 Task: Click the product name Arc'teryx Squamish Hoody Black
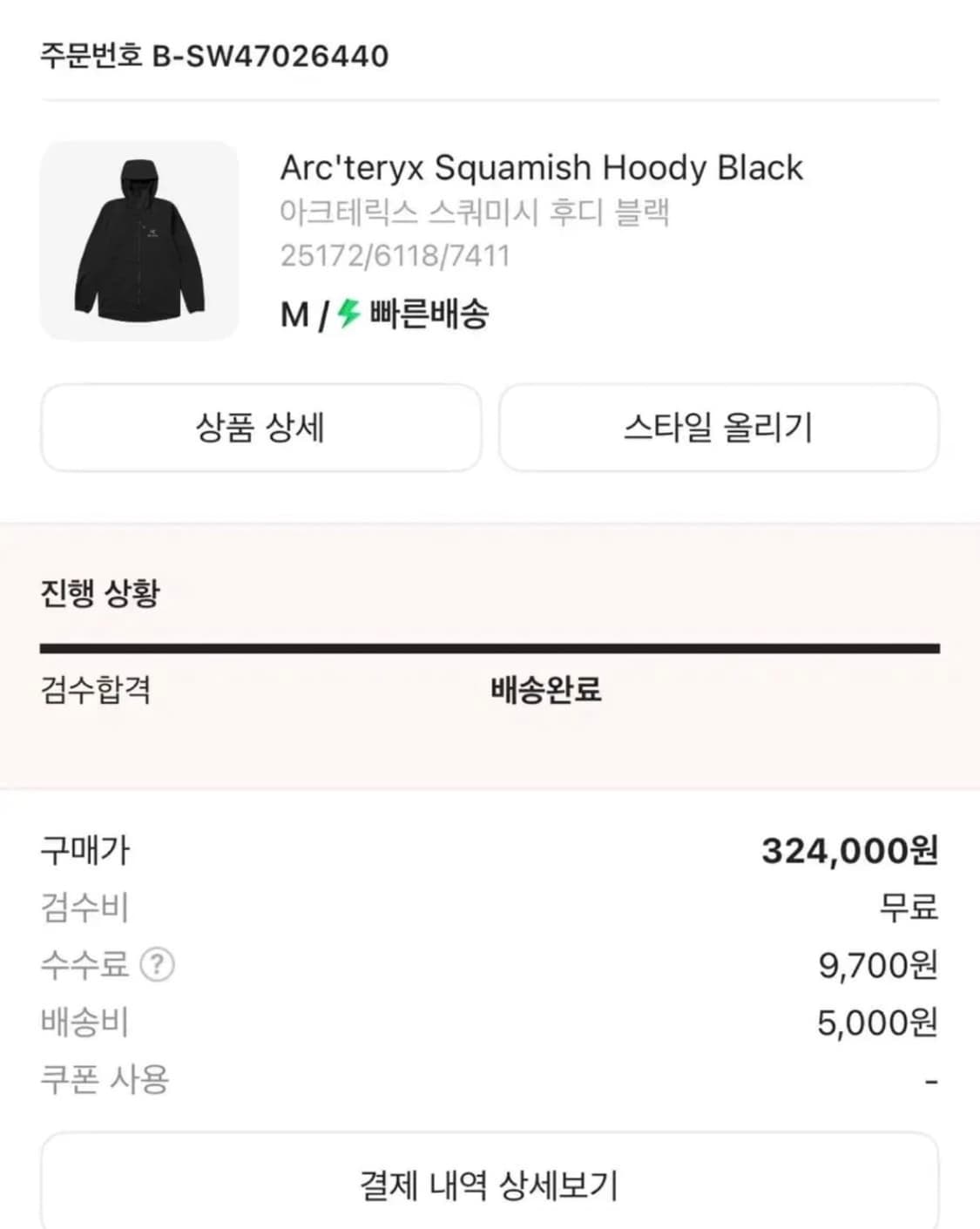pyautogui.click(x=541, y=168)
